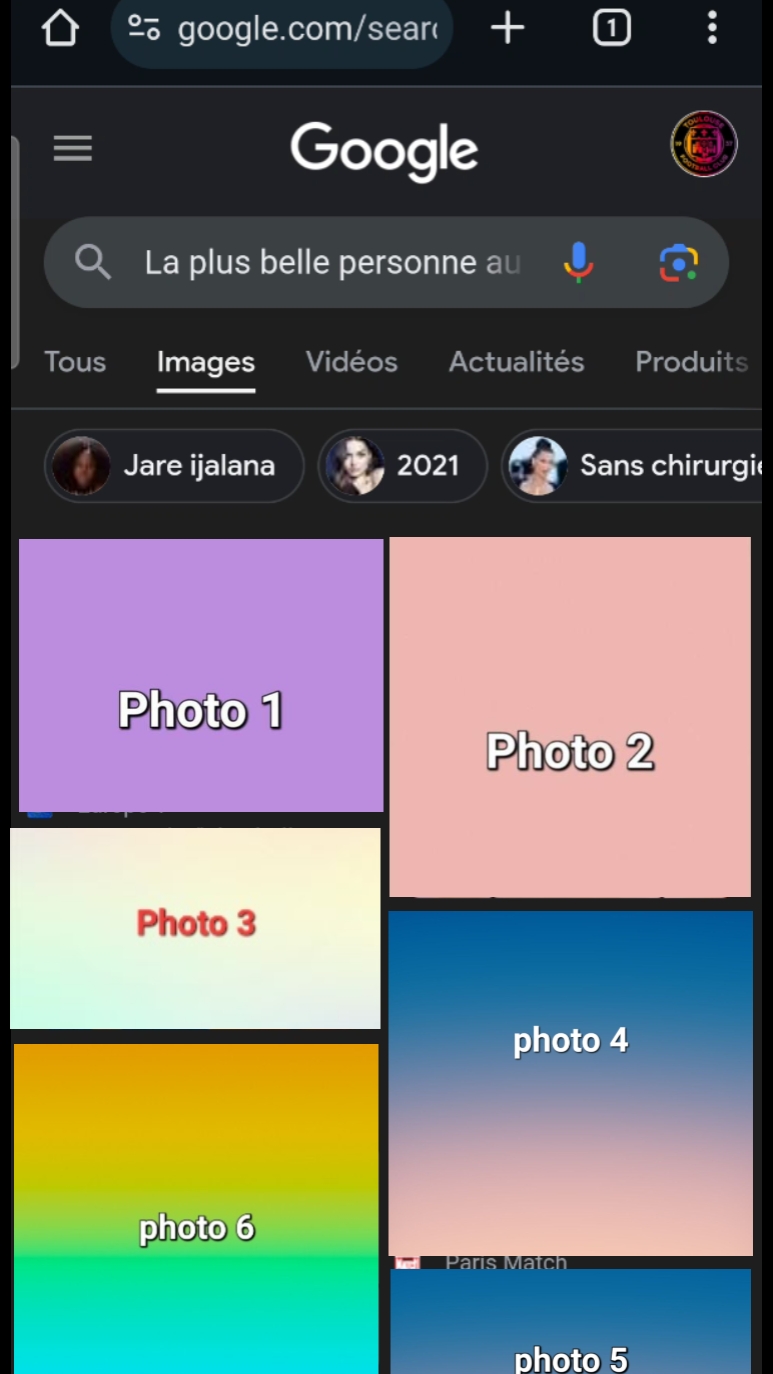Open the Google account profile picture

703,145
